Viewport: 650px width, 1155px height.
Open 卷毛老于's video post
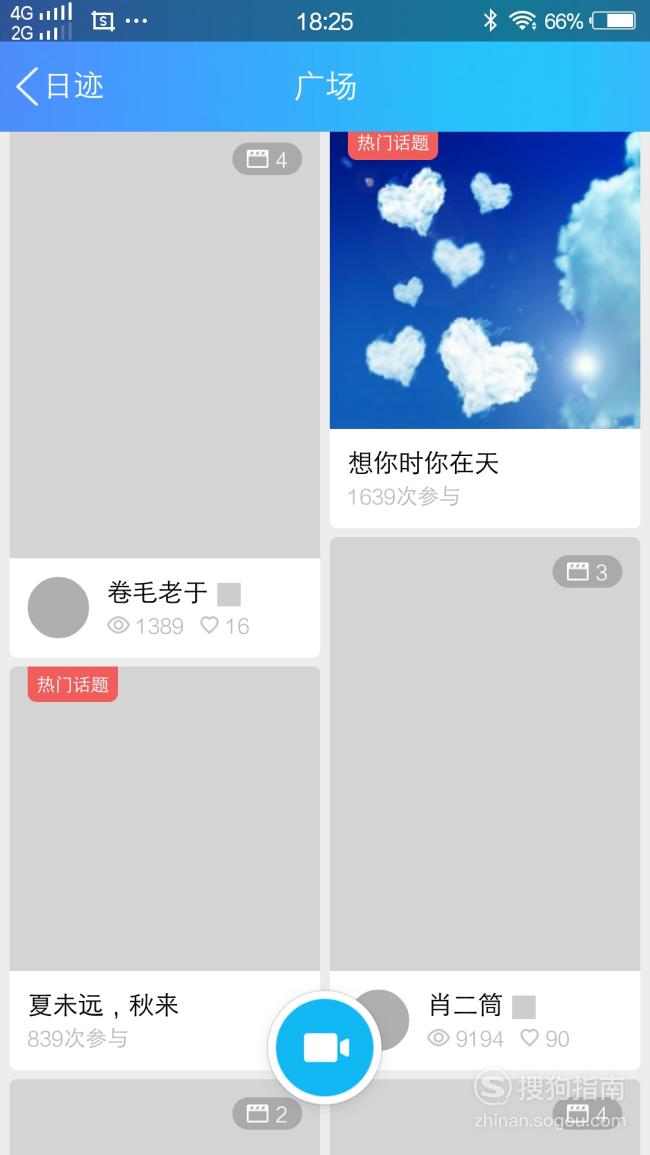point(164,345)
